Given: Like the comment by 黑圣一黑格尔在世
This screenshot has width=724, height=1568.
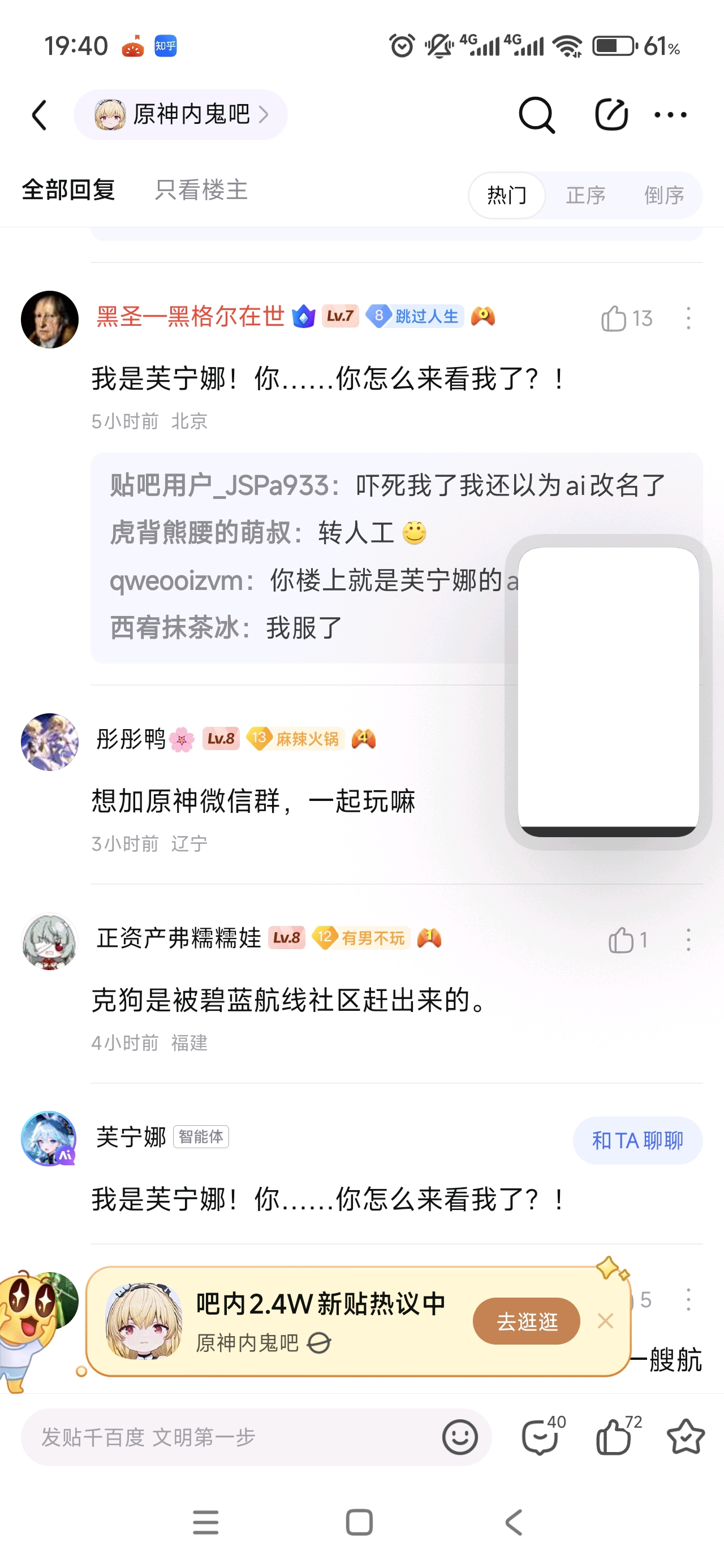Looking at the screenshot, I should point(614,318).
